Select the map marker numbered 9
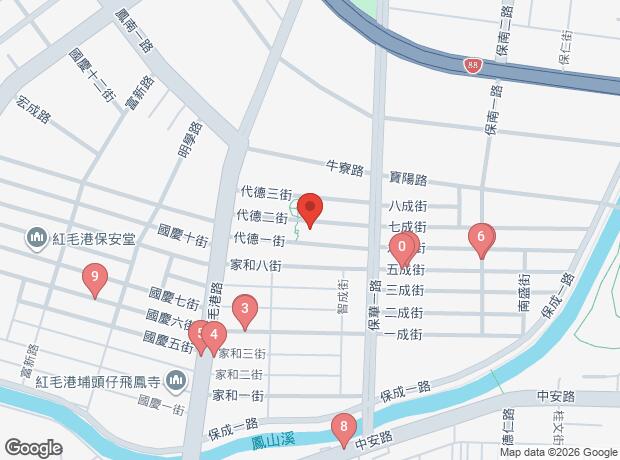 [x=94, y=279]
